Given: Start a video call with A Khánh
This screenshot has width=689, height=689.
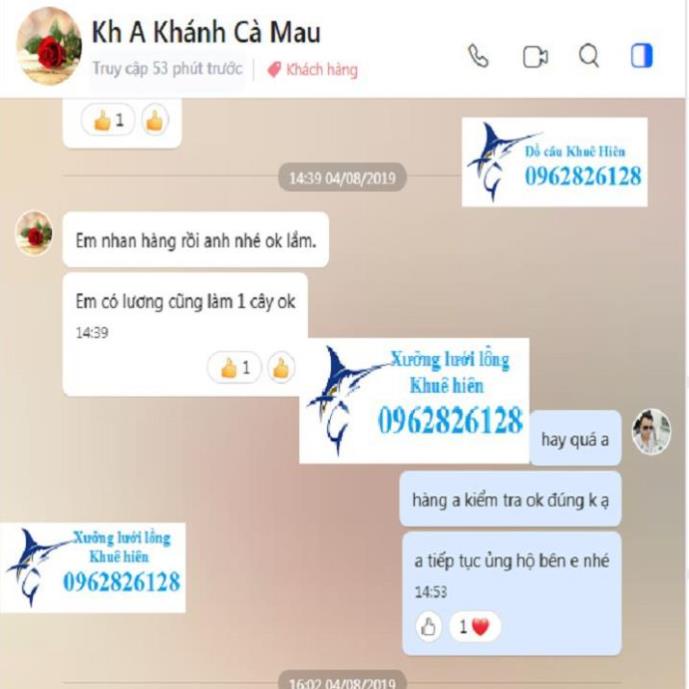Looking at the screenshot, I should tap(535, 56).
